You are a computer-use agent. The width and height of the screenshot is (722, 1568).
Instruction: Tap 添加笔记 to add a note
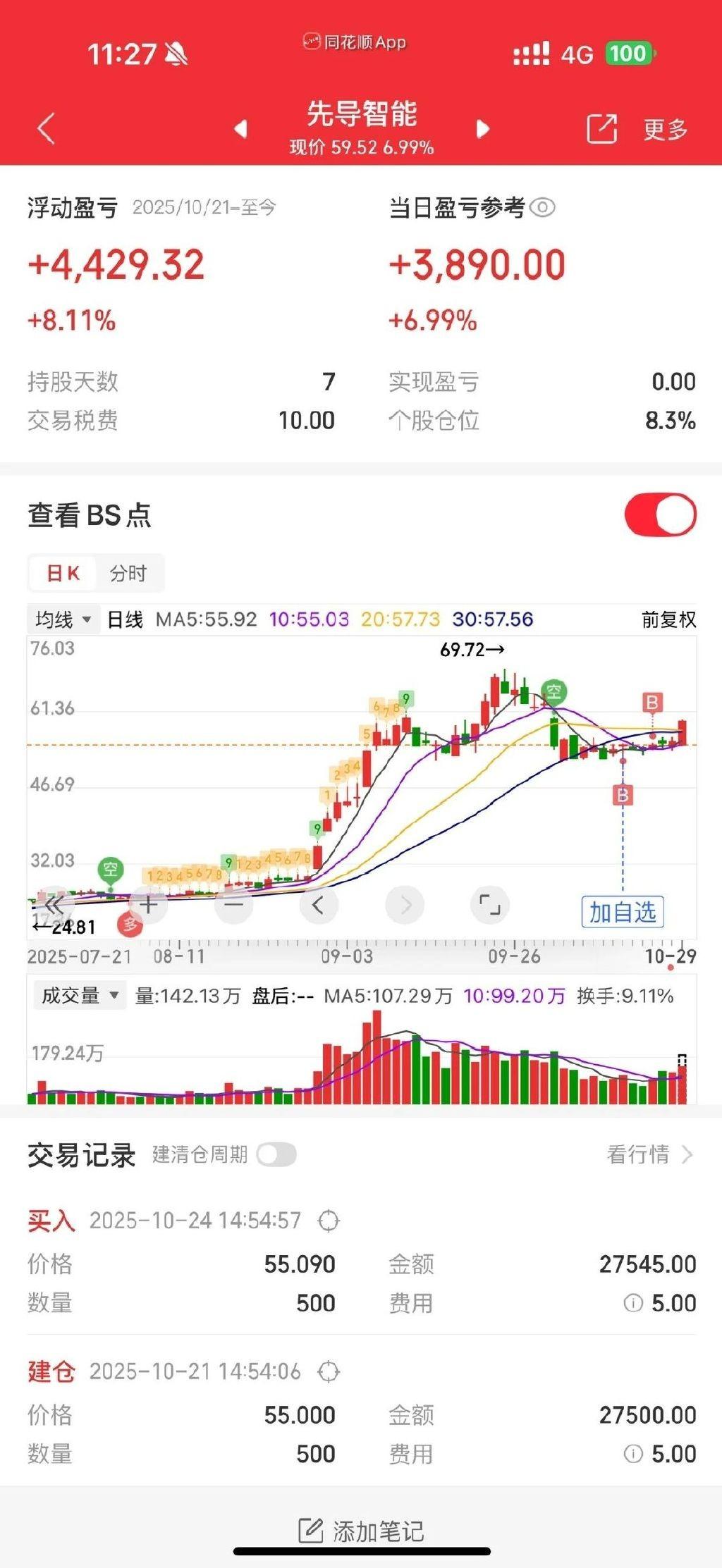361,1531
